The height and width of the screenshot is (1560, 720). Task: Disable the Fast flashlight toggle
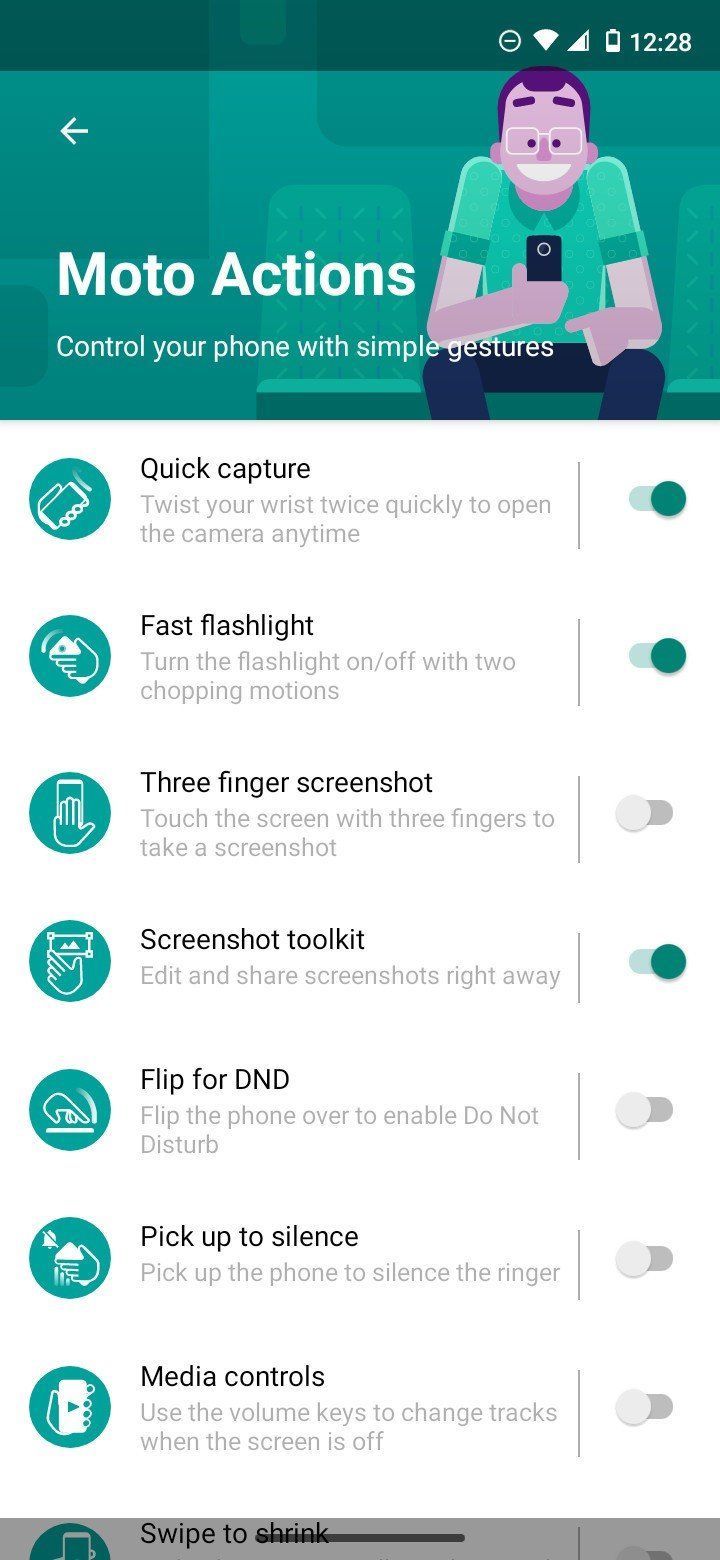click(656, 655)
